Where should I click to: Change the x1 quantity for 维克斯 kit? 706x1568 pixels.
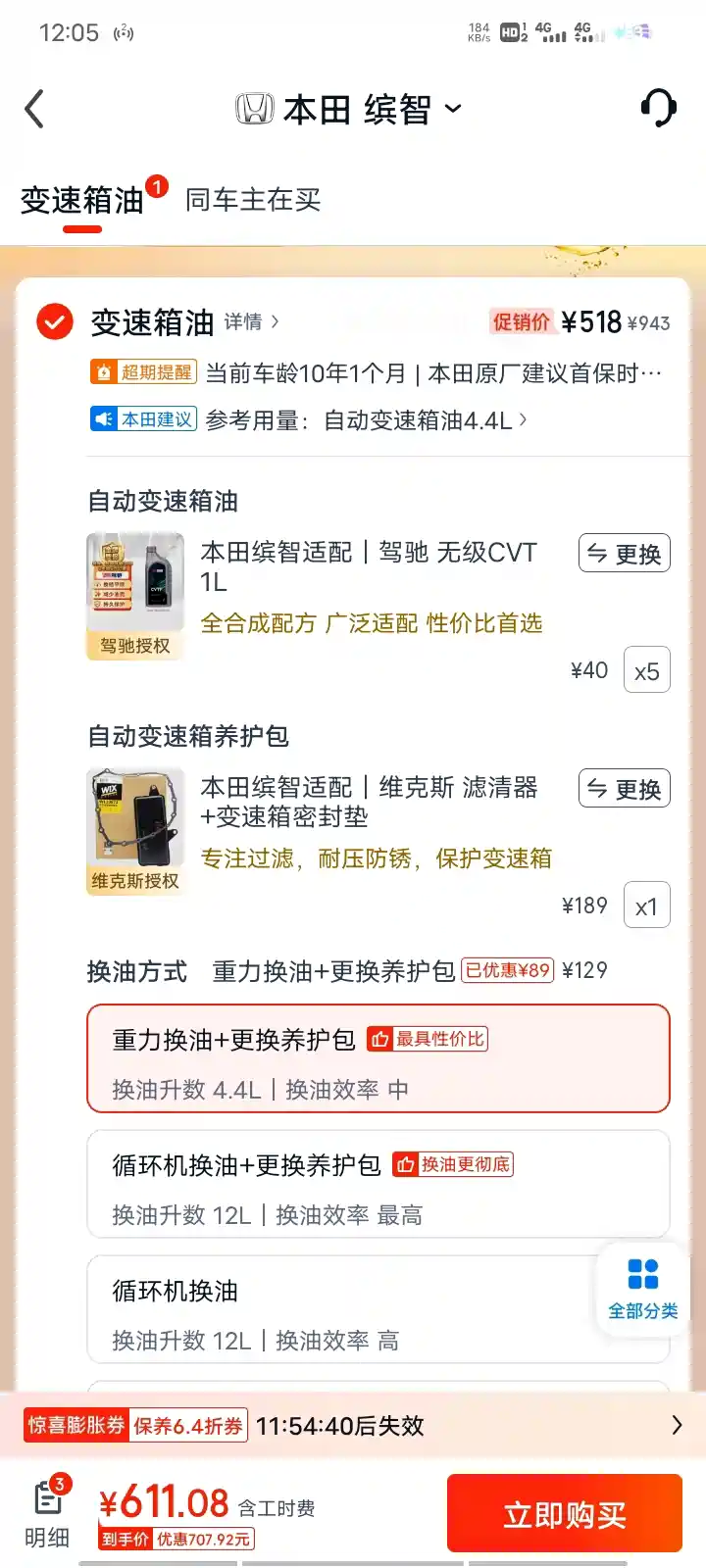tap(646, 906)
